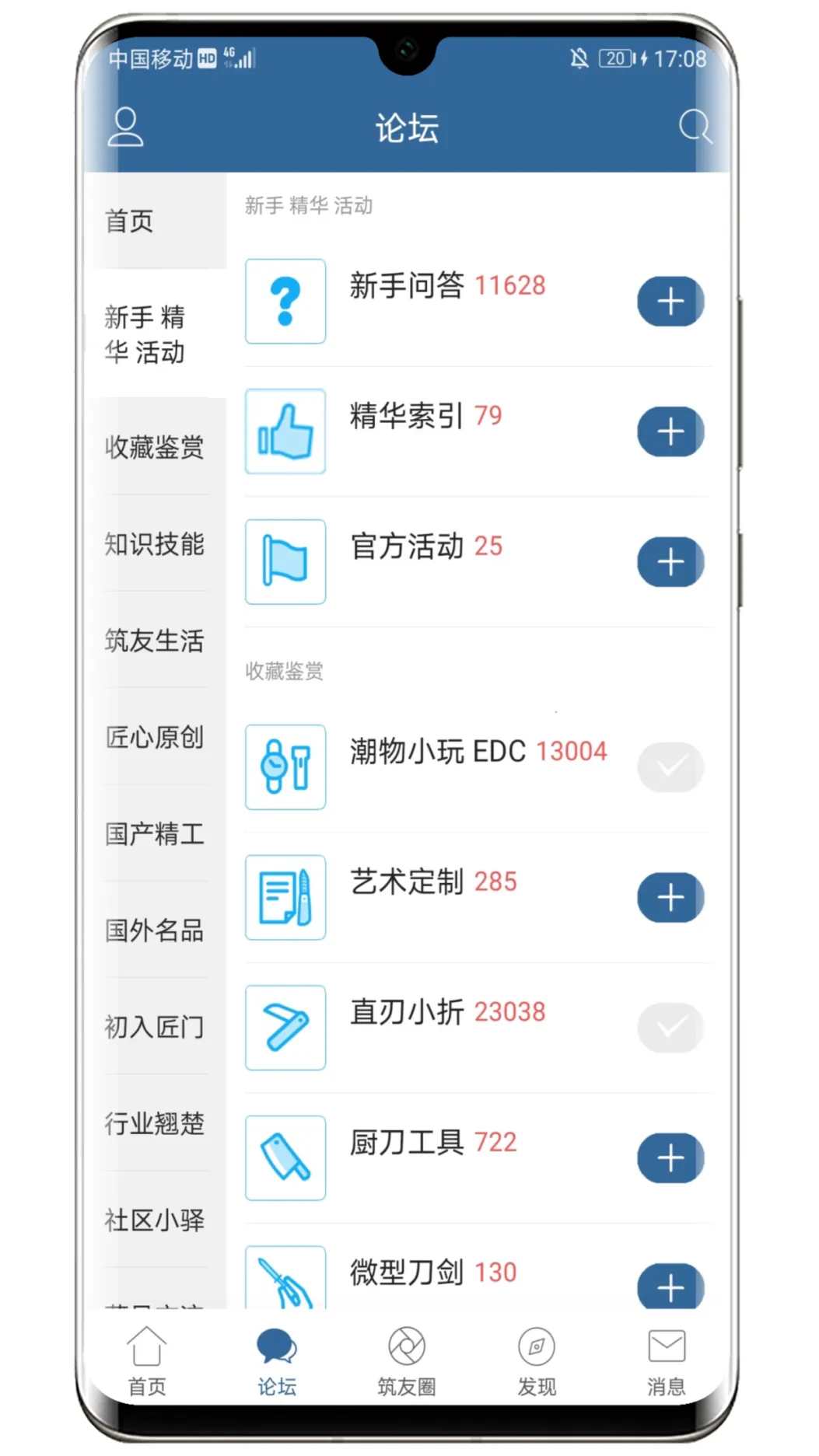Open the 国产精工 sidebar section

(153, 836)
